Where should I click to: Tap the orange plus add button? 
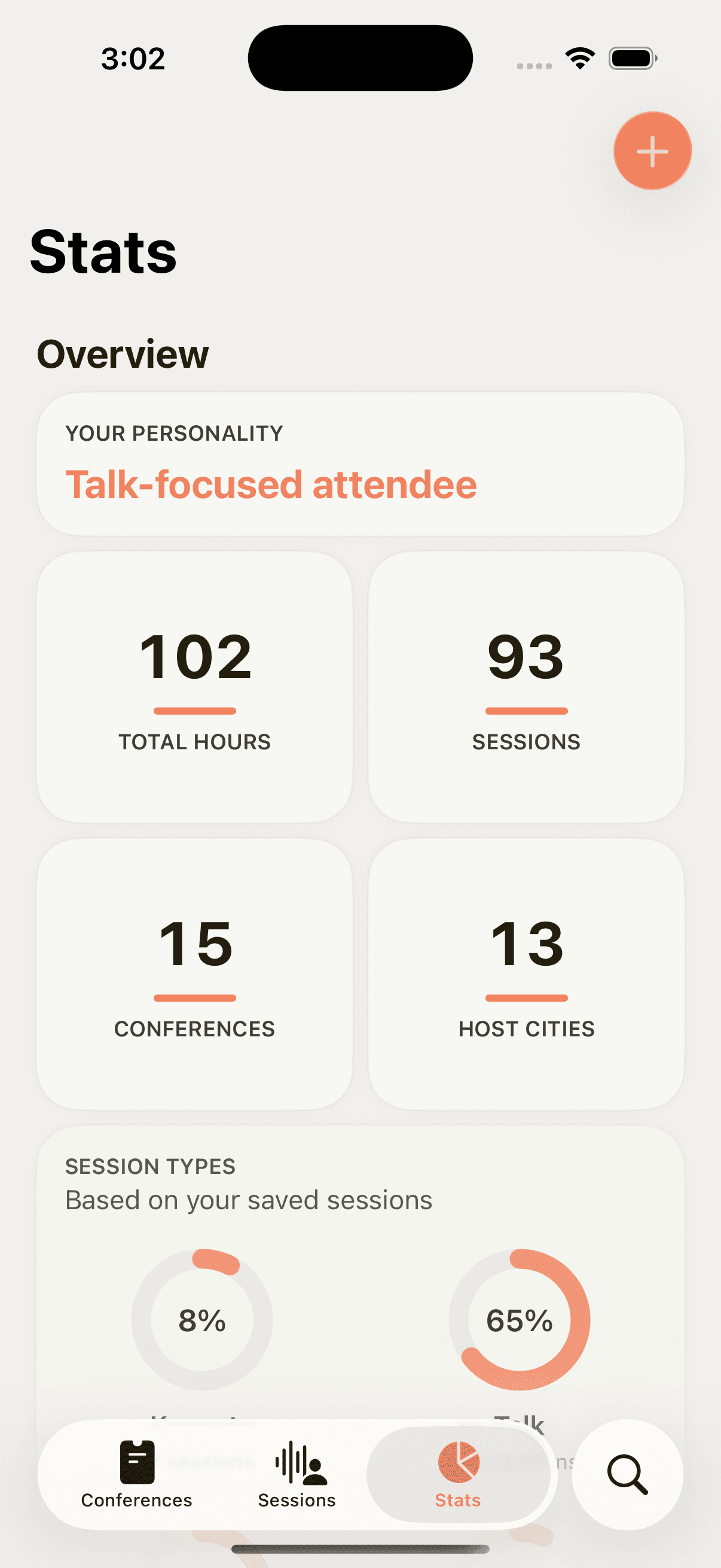[652, 151]
